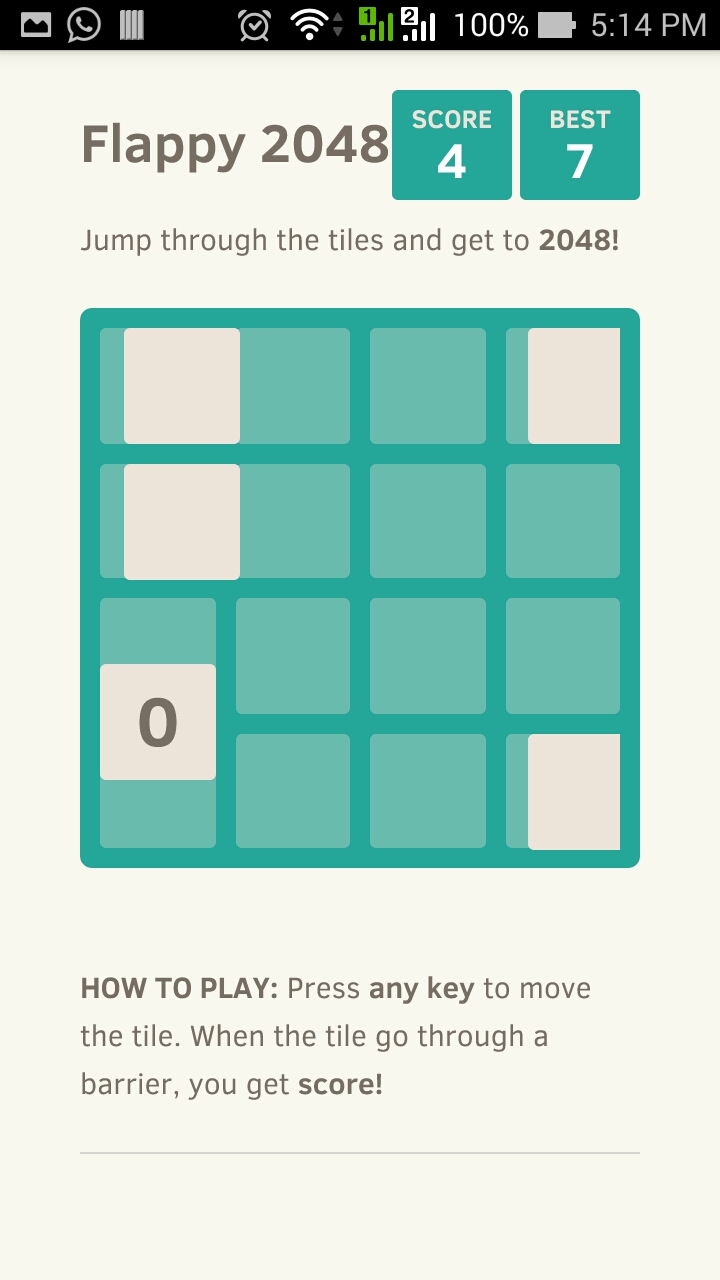720x1280 pixels.
Task: Tap the gallery notification icon
Action: click(35, 24)
